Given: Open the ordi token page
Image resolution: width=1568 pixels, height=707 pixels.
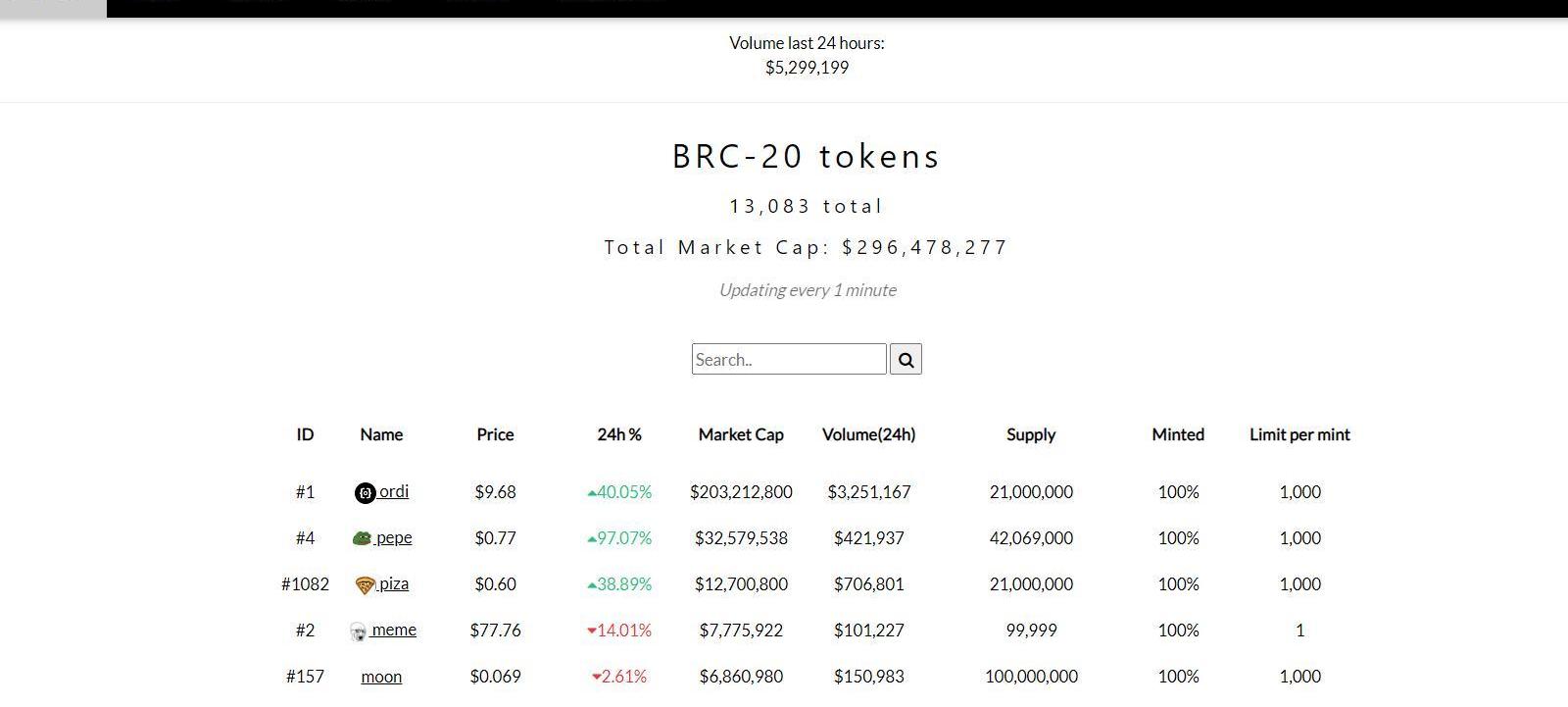Looking at the screenshot, I should [393, 491].
